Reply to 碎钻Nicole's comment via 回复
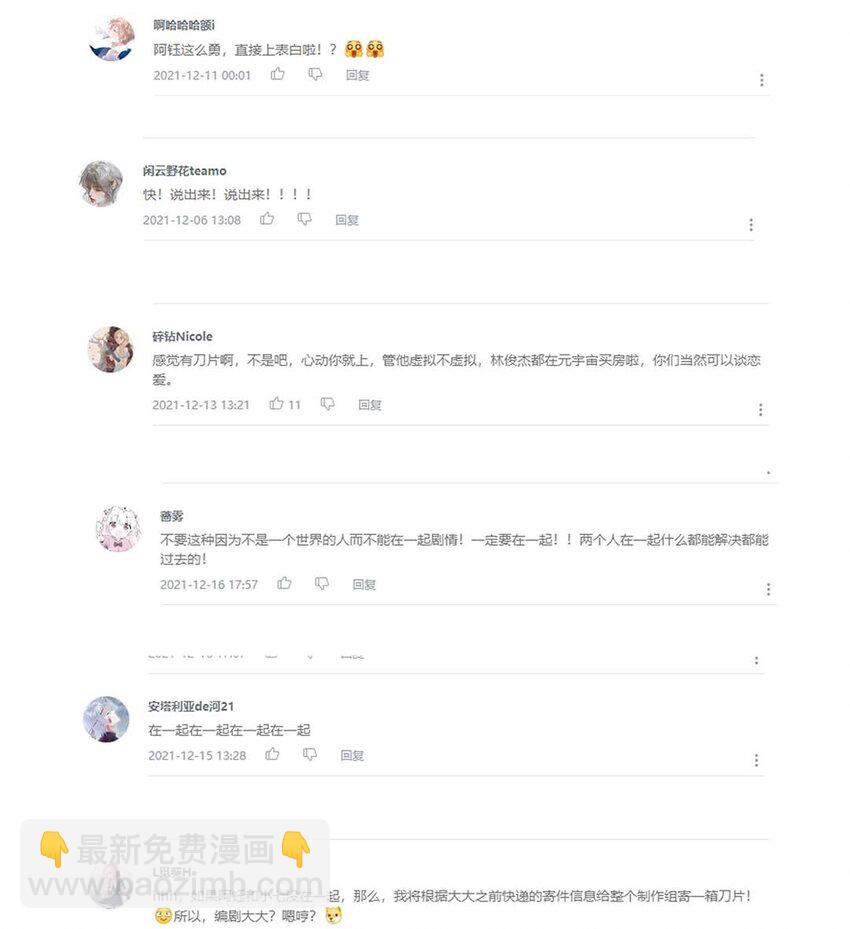 [369, 404]
